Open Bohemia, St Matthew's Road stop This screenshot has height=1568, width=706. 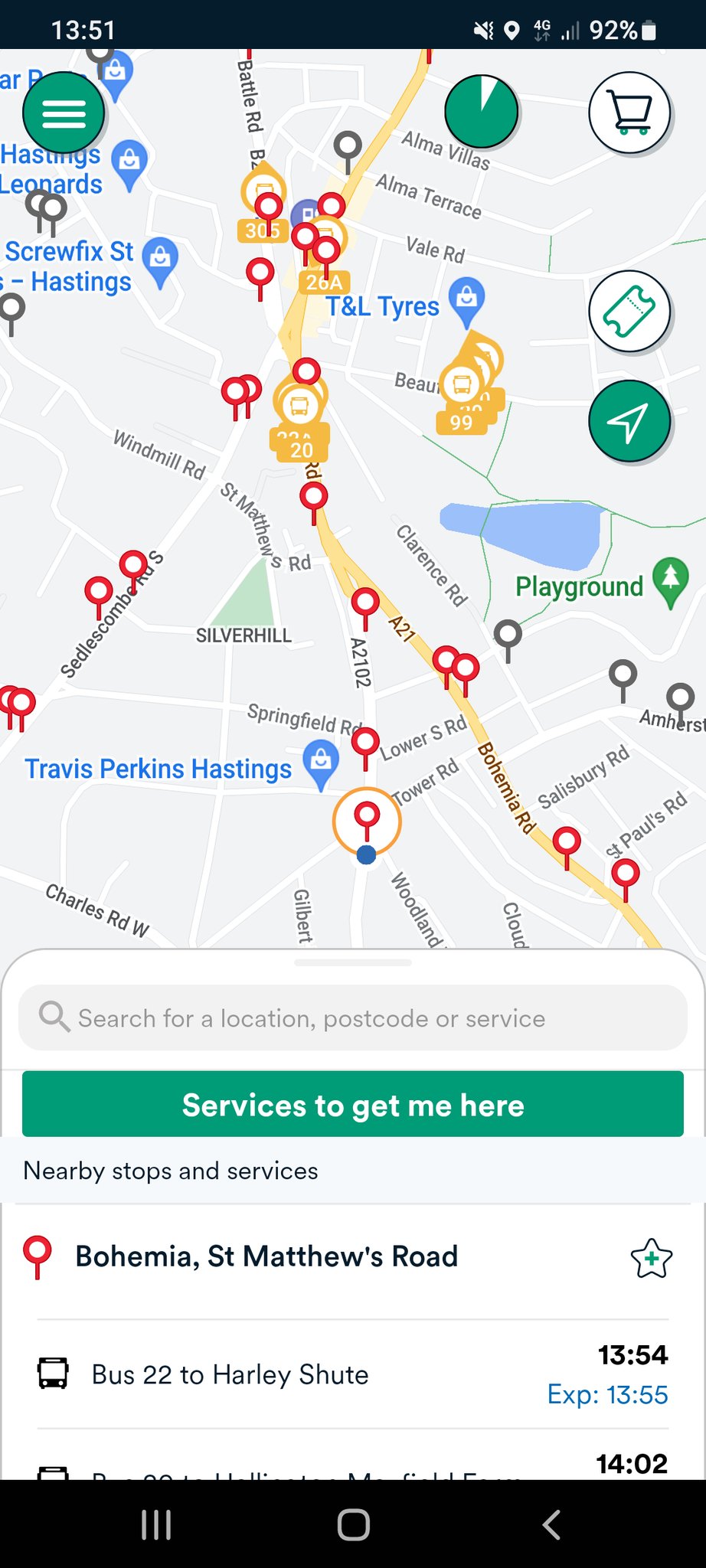tap(266, 1257)
